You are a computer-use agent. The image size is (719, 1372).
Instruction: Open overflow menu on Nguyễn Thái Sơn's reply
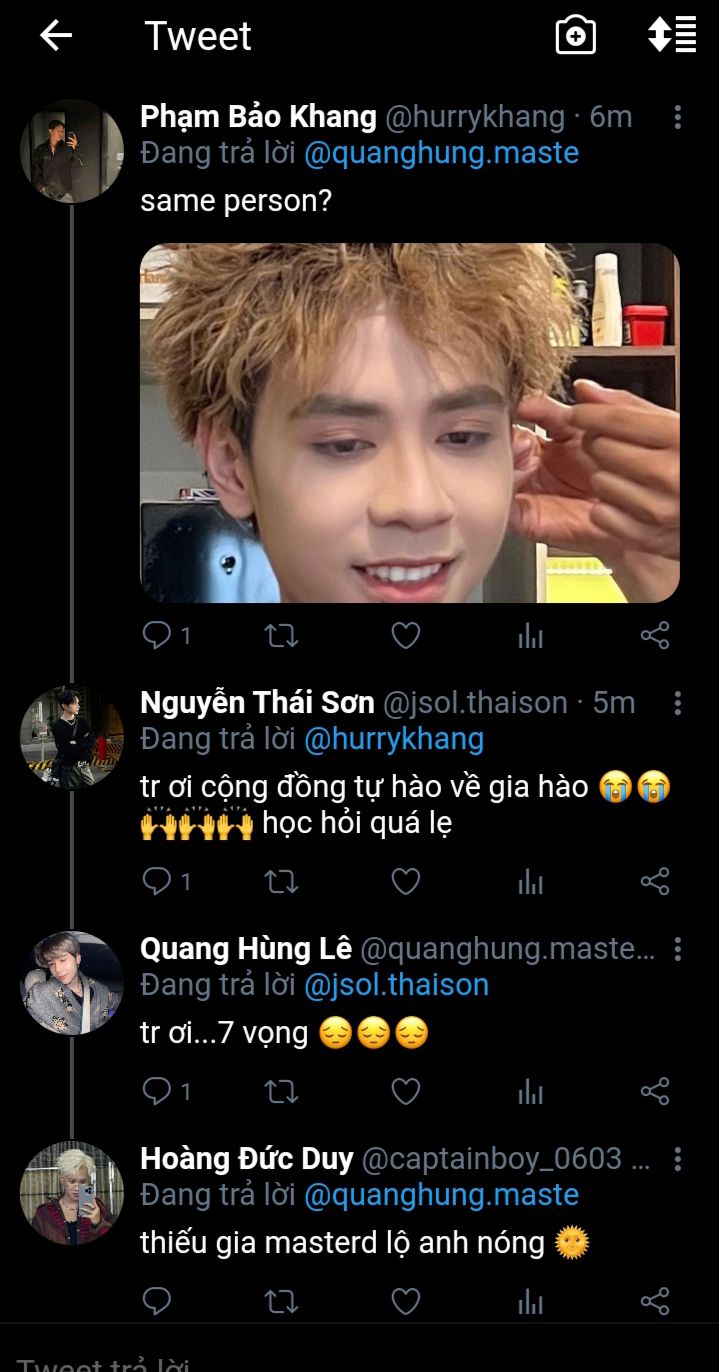pos(677,703)
